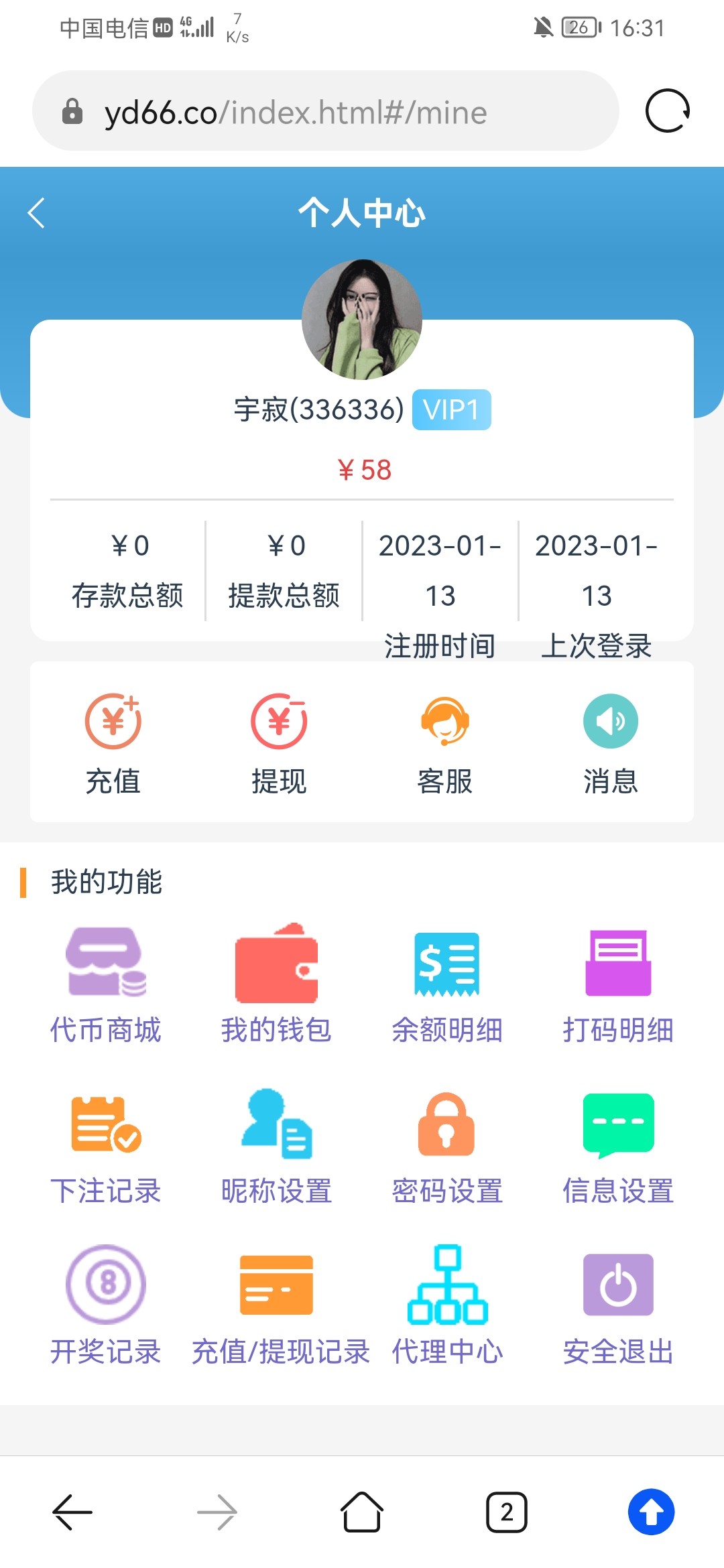Reload the page with the refresh icon
This screenshot has height=1568, width=724.
pyautogui.click(x=667, y=111)
